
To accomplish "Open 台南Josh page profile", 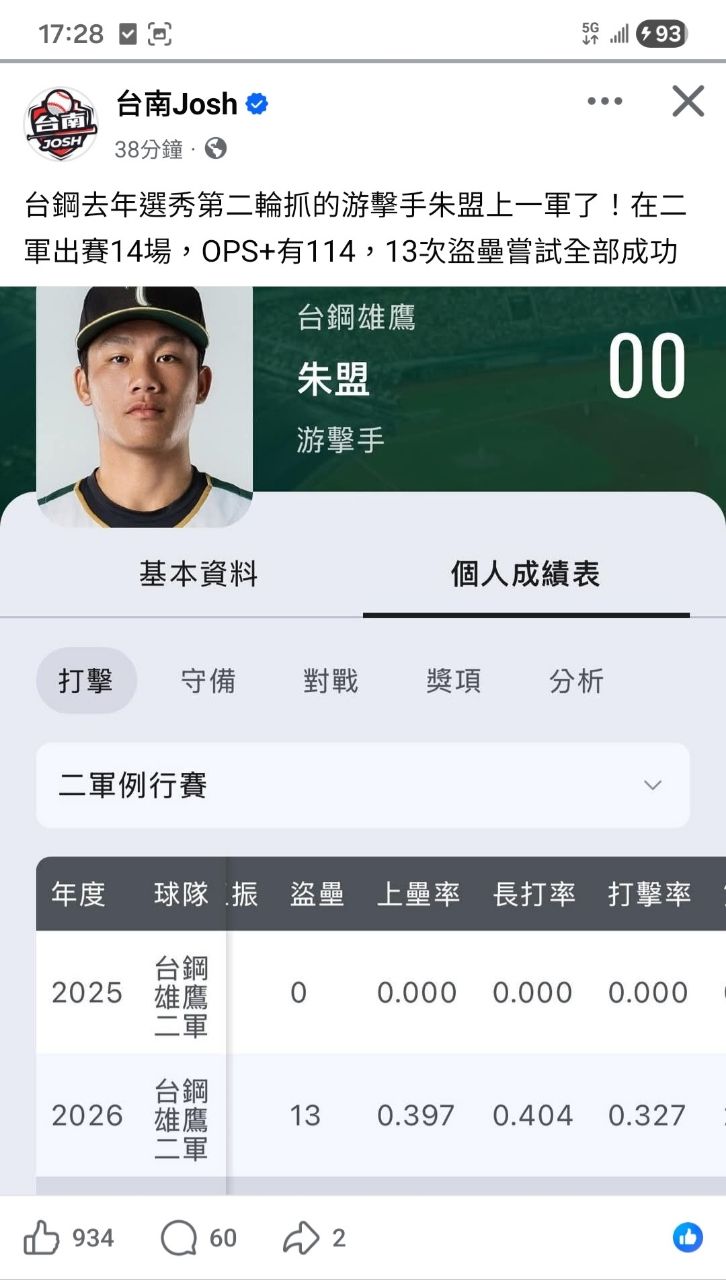I will (x=177, y=104).
